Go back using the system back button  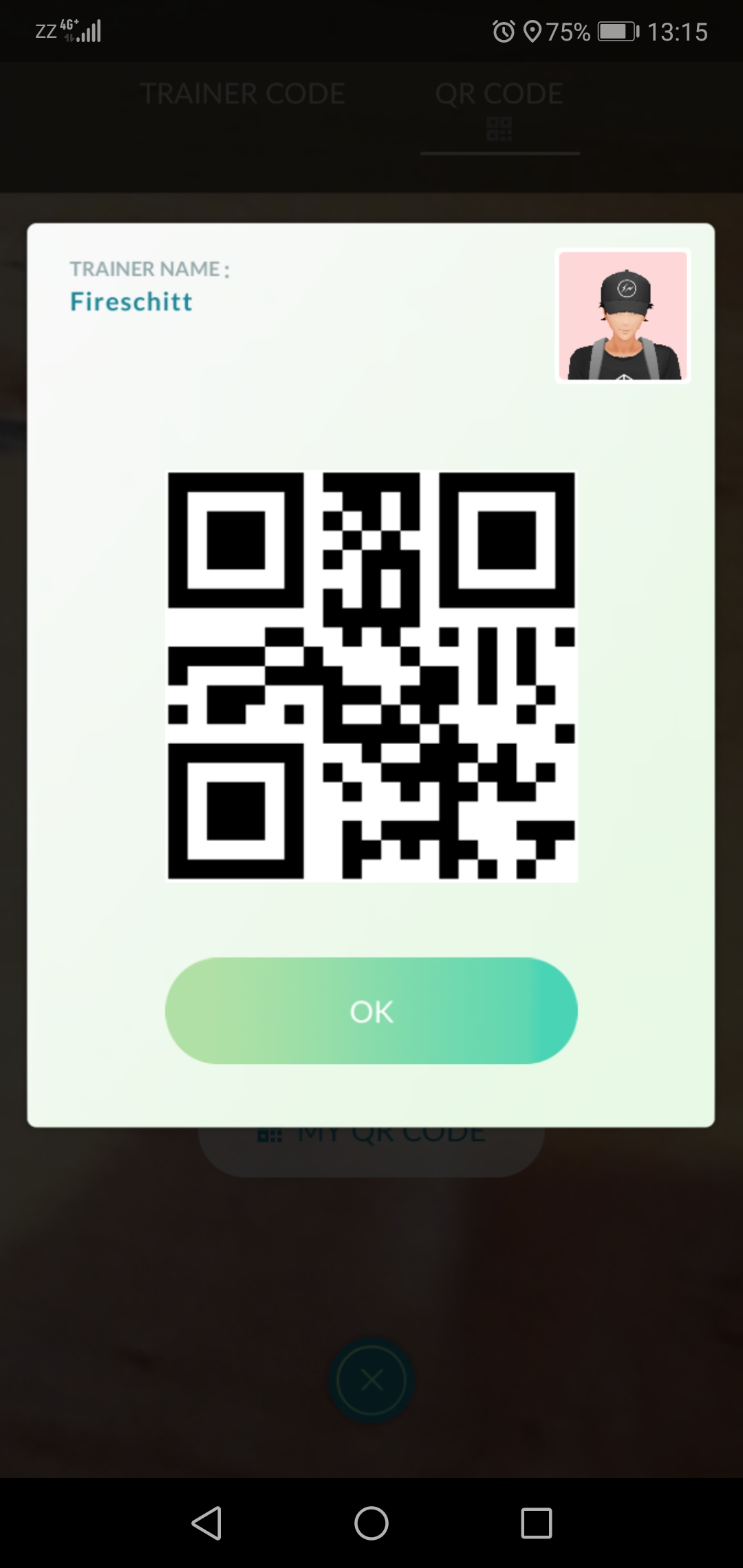[x=206, y=1523]
